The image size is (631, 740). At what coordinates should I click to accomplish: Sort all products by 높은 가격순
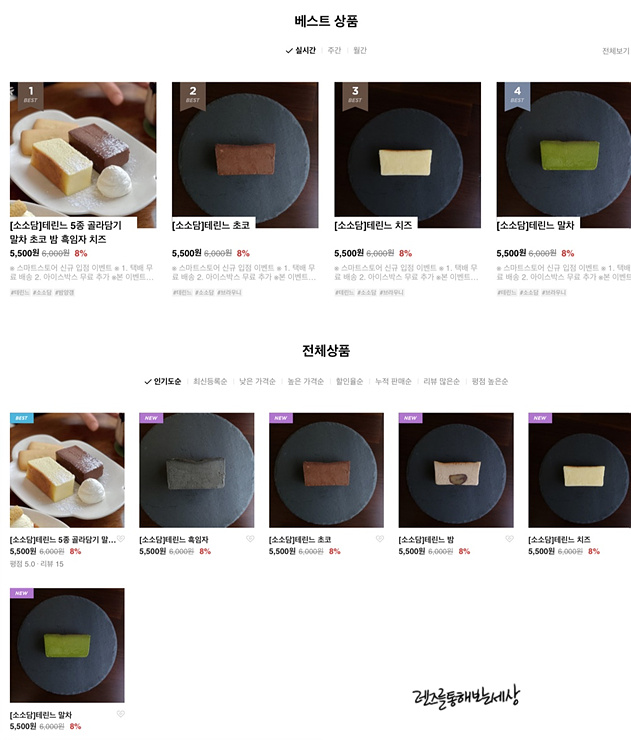point(308,381)
